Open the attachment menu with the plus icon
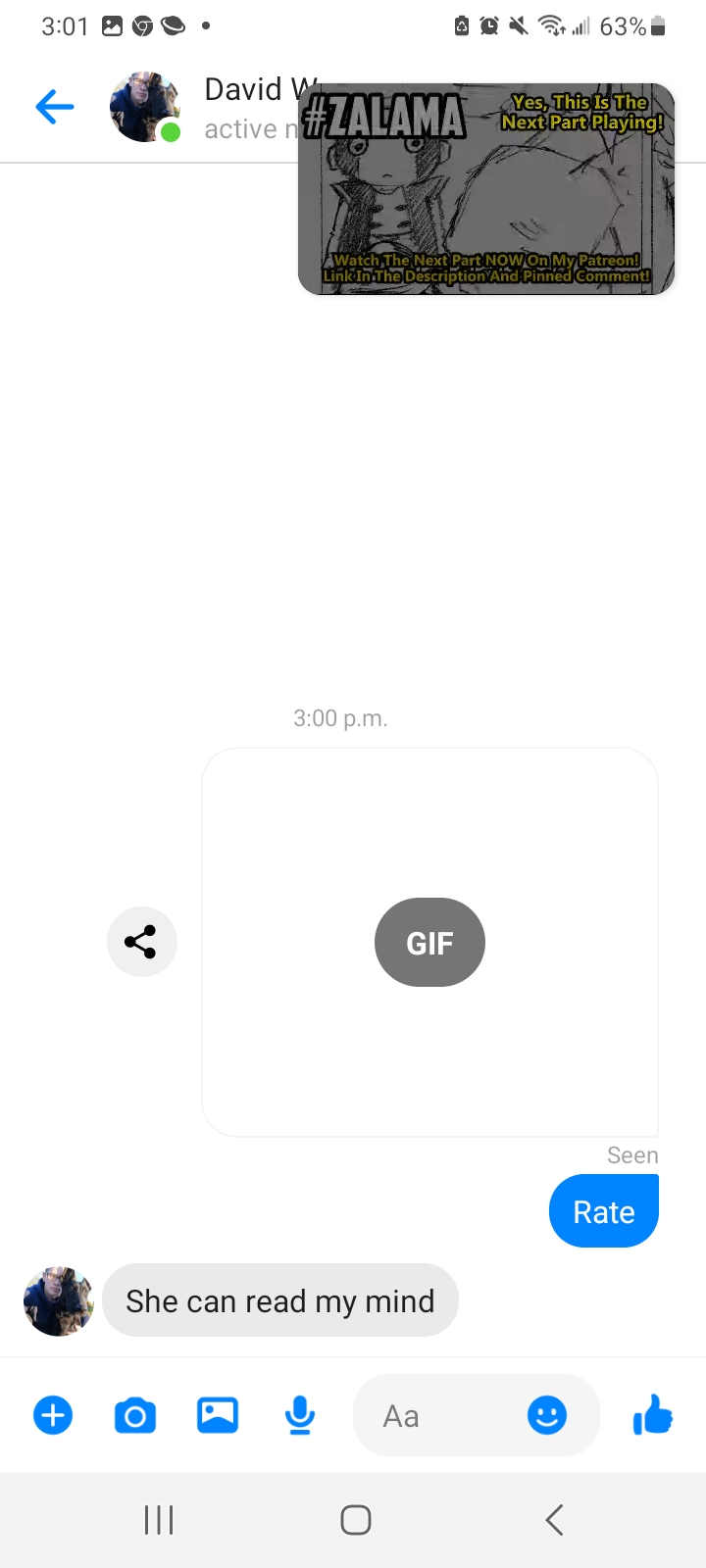This screenshot has width=706, height=1568. point(53,1415)
